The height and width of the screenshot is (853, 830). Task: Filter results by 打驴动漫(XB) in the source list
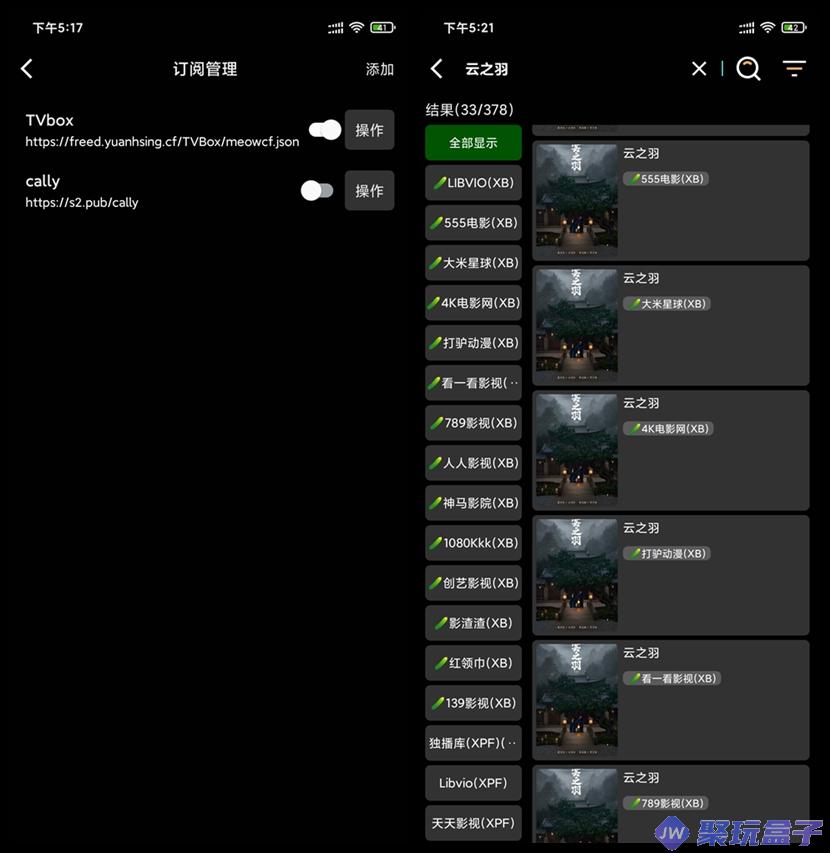click(473, 343)
